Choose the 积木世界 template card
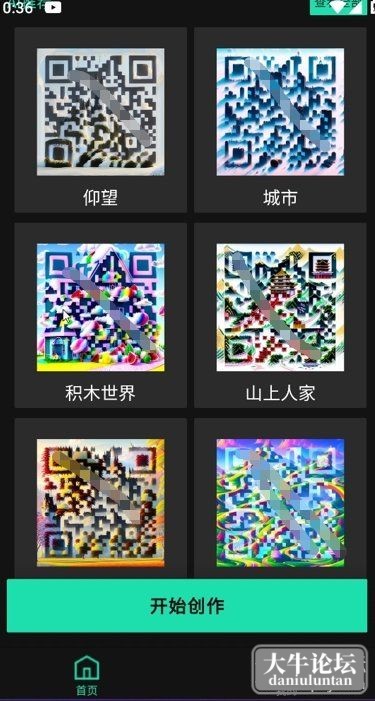This screenshot has width=375, height=701. click(101, 315)
